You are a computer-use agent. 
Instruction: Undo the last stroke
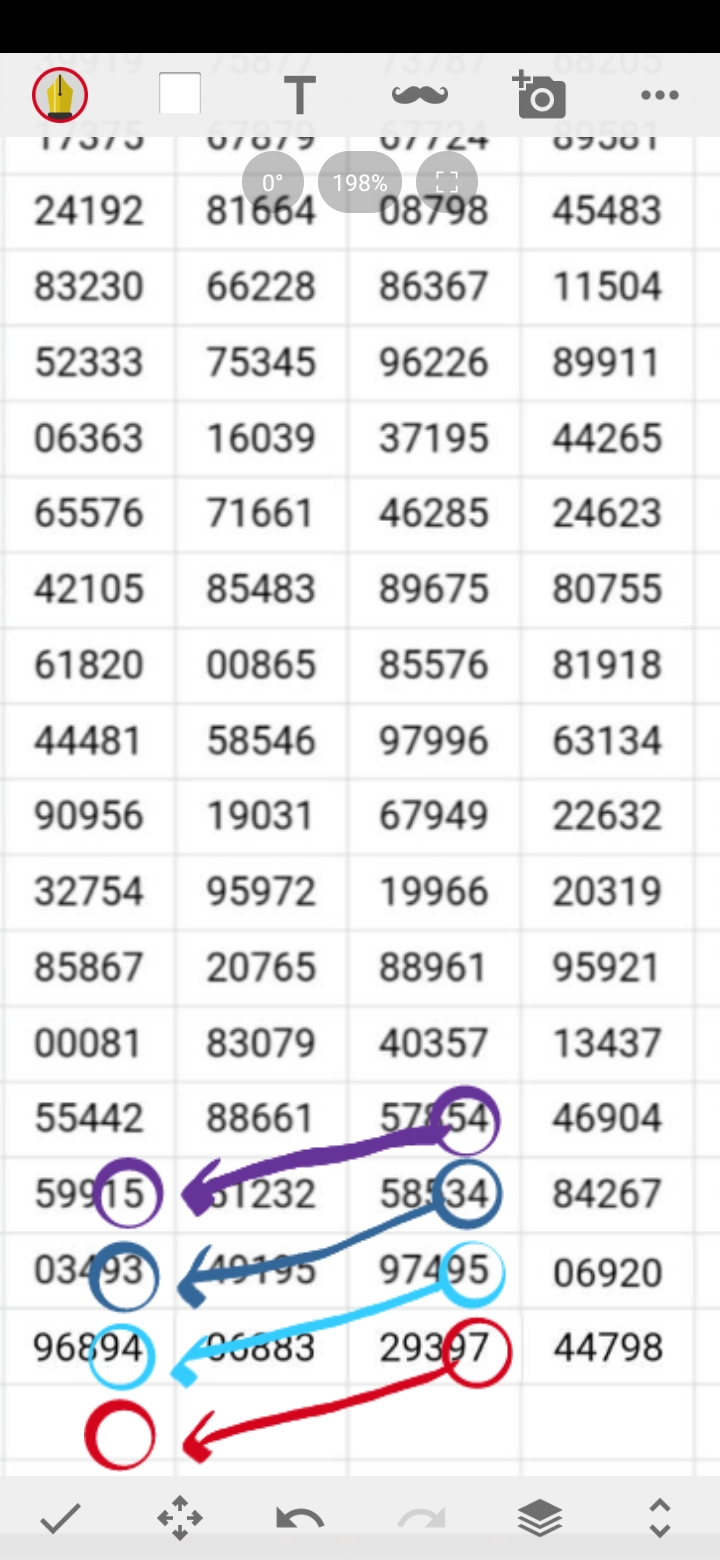pyautogui.click(x=300, y=1519)
